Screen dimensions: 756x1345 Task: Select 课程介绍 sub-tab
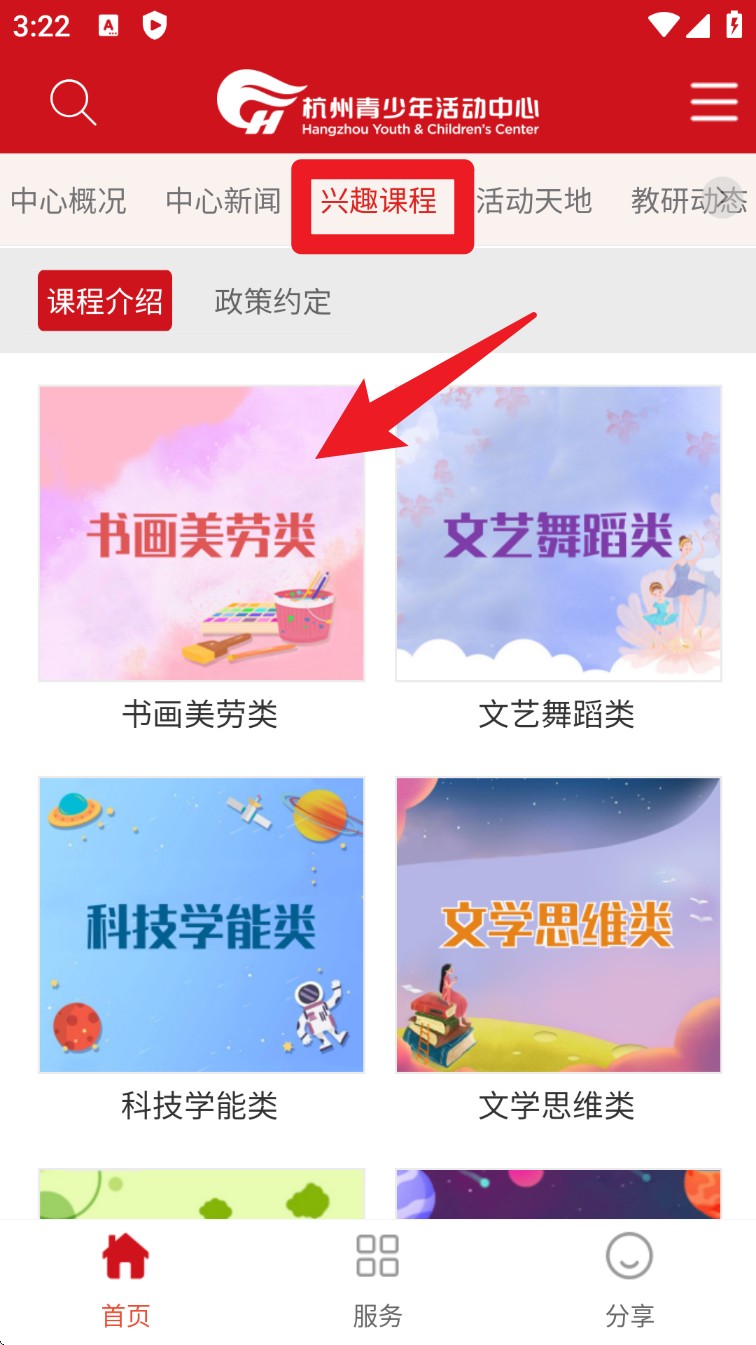coord(105,301)
